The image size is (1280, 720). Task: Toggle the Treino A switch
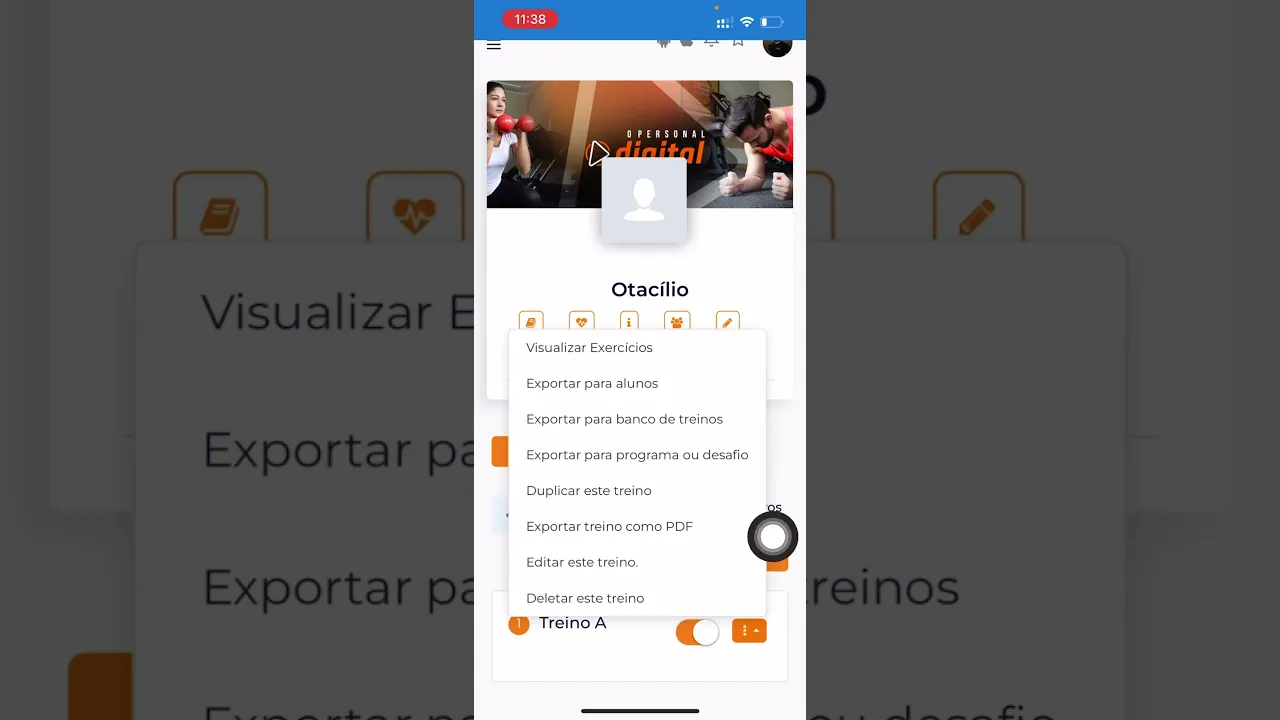697,632
